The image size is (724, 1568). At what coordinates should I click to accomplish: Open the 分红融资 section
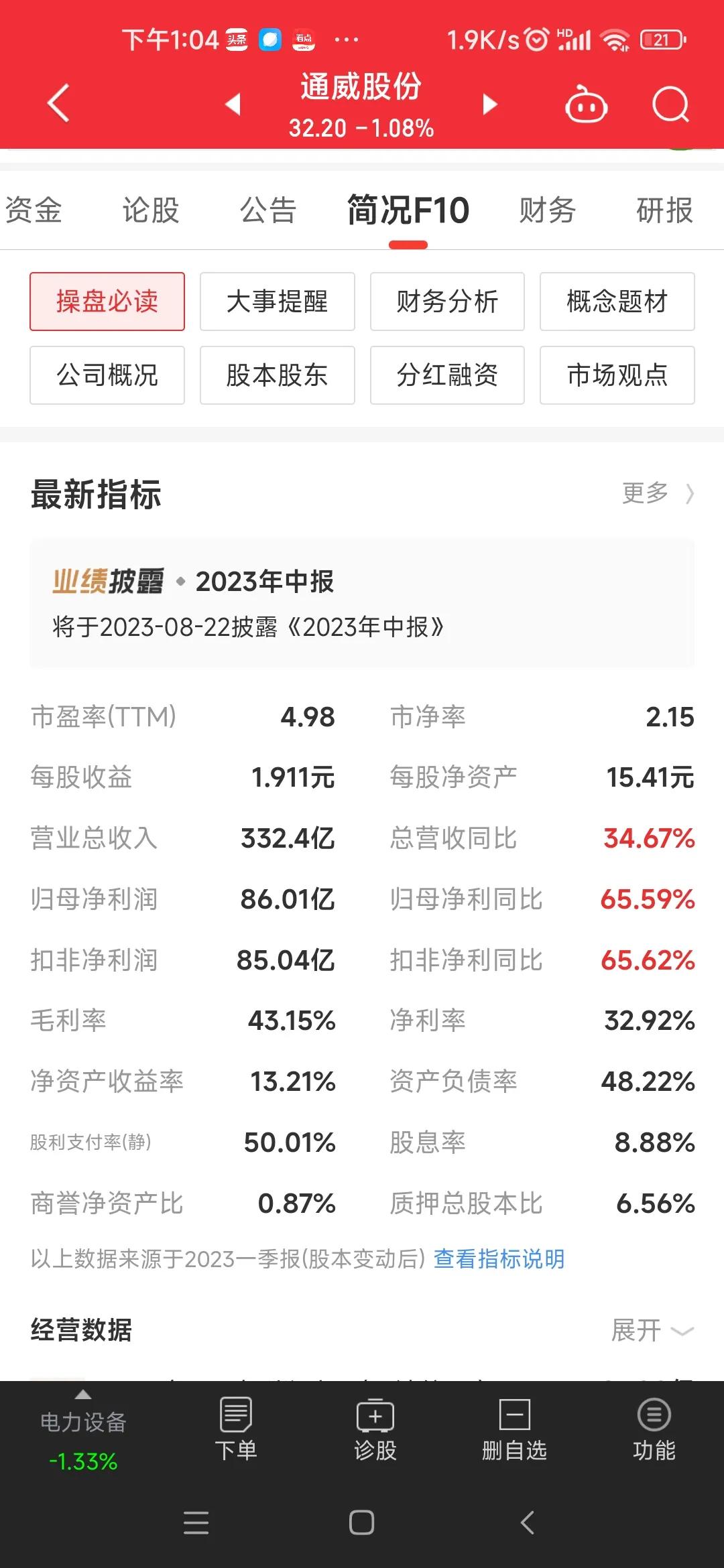446,376
